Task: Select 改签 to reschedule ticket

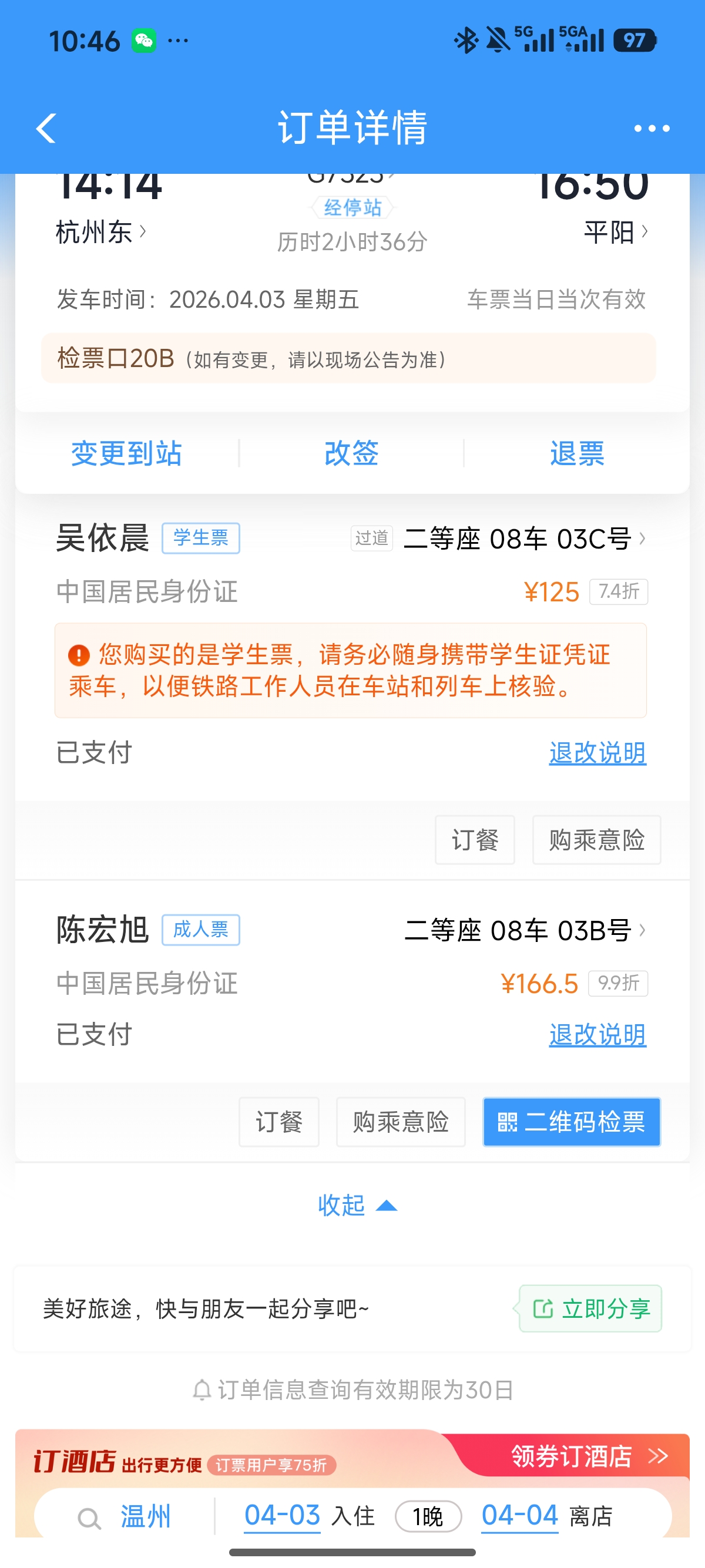Action: pyautogui.click(x=351, y=453)
